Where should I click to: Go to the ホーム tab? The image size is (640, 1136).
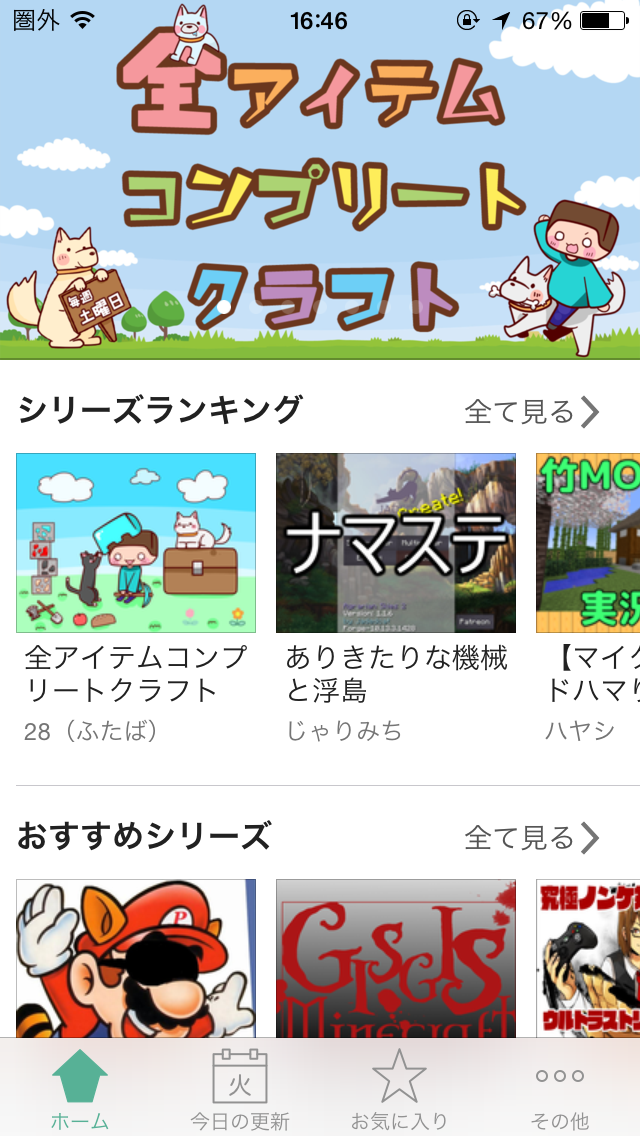coord(80,1088)
